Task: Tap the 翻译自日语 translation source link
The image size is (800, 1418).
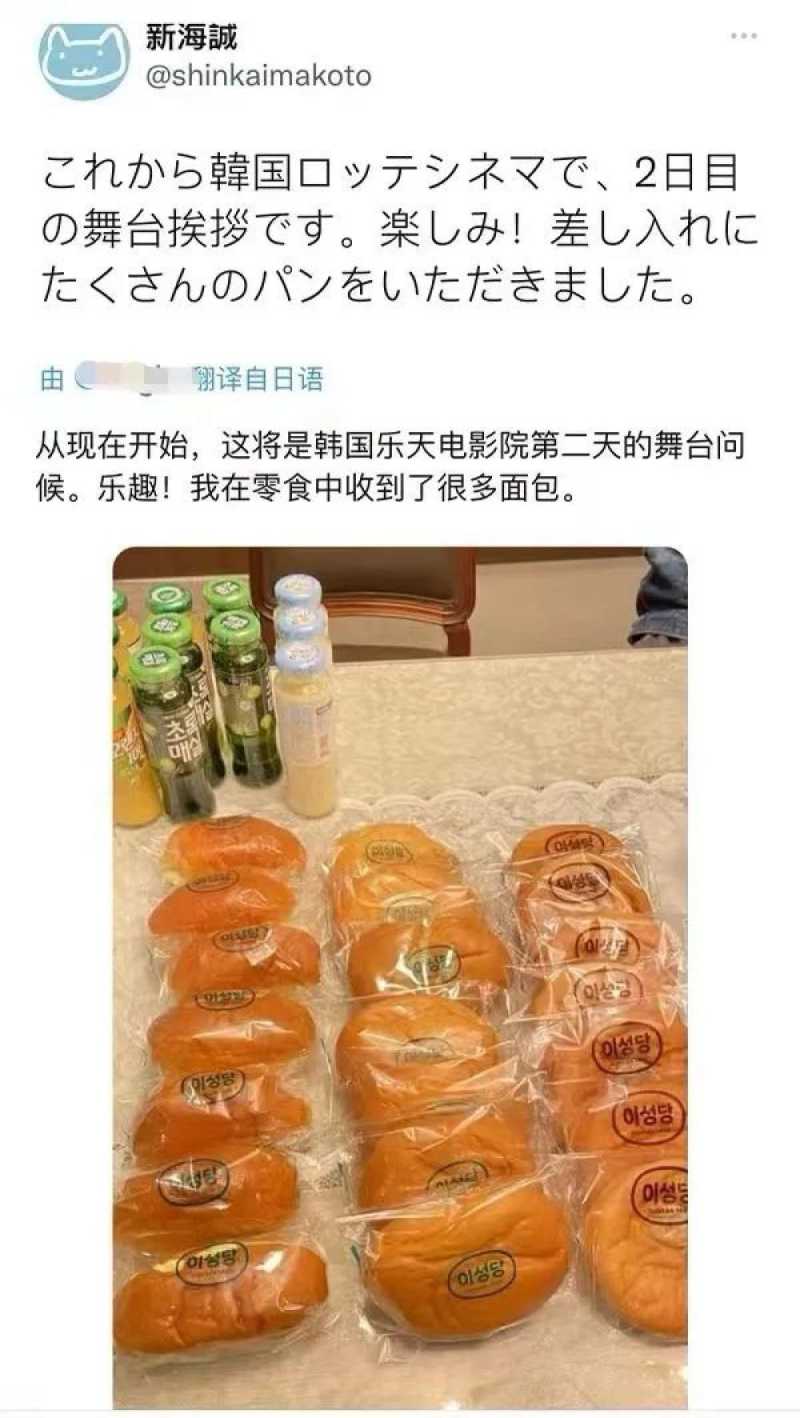Action: click(258, 379)
